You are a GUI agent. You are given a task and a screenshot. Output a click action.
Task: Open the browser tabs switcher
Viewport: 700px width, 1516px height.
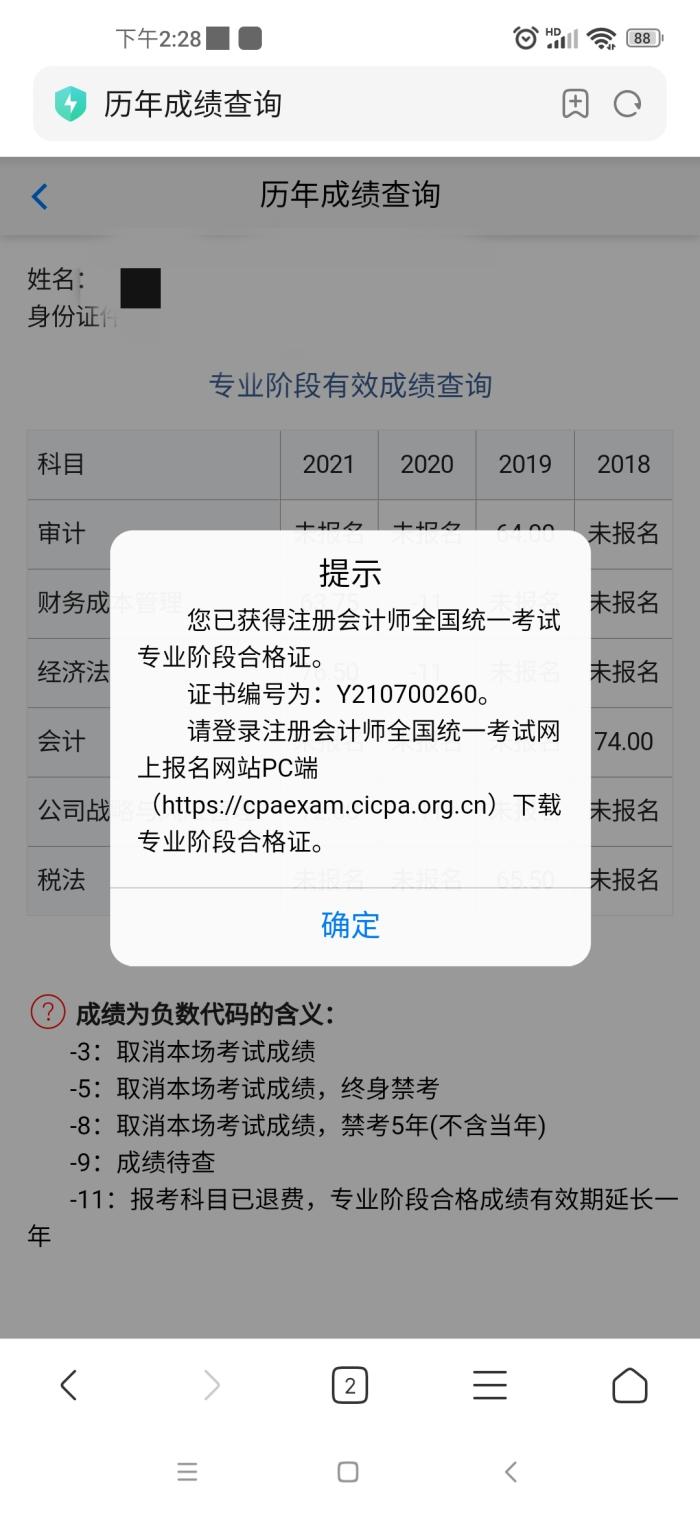[x=349, y=1385]
